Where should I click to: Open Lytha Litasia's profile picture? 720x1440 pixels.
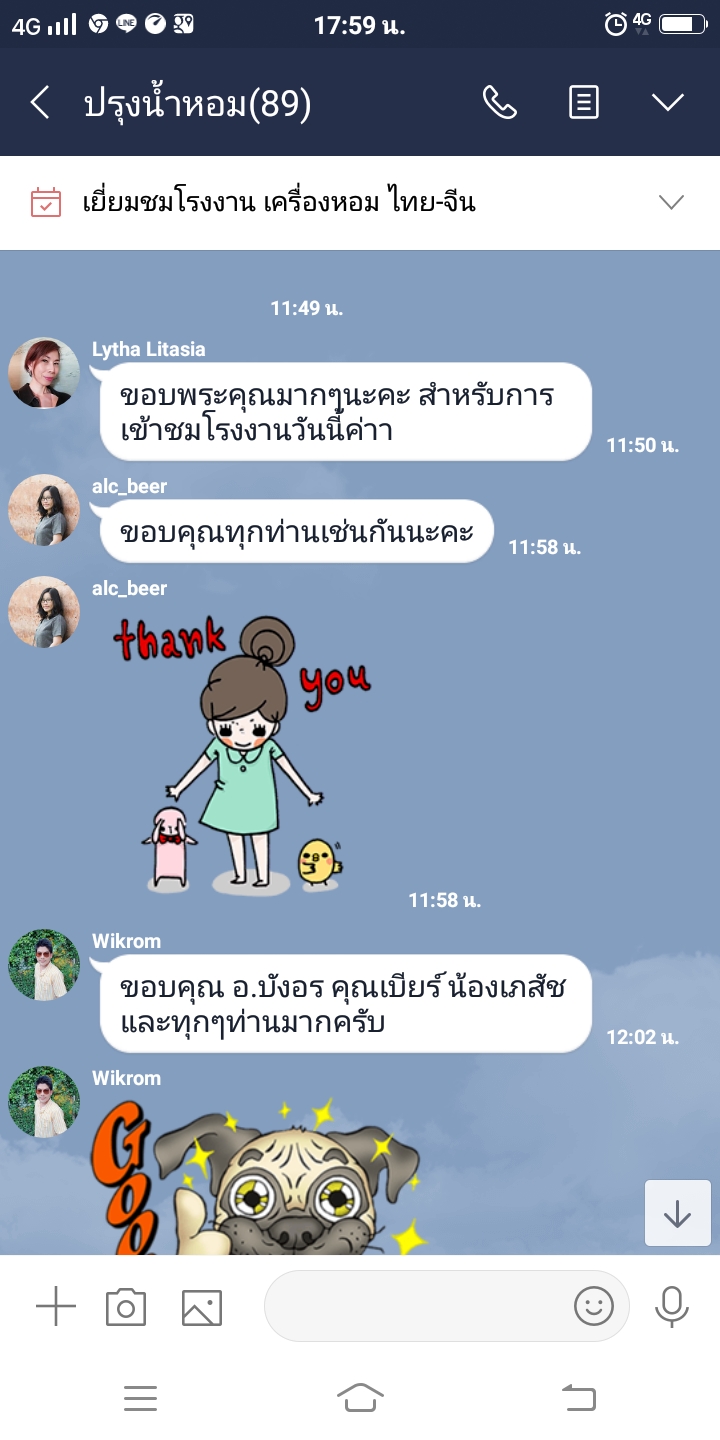coord(44,373)
